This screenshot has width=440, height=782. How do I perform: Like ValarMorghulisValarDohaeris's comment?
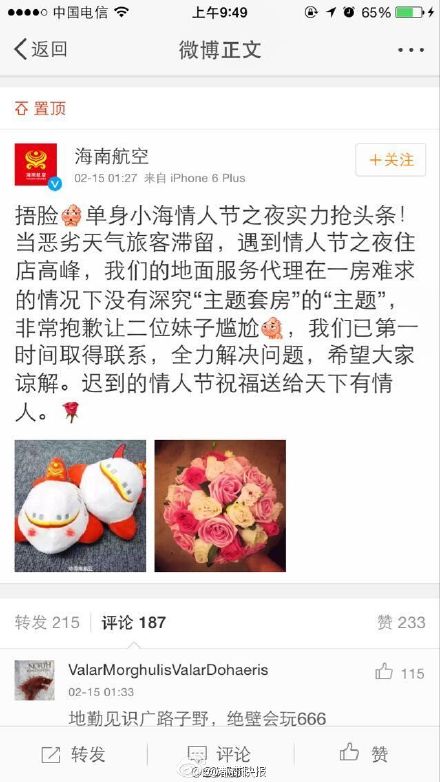point(399,673)
